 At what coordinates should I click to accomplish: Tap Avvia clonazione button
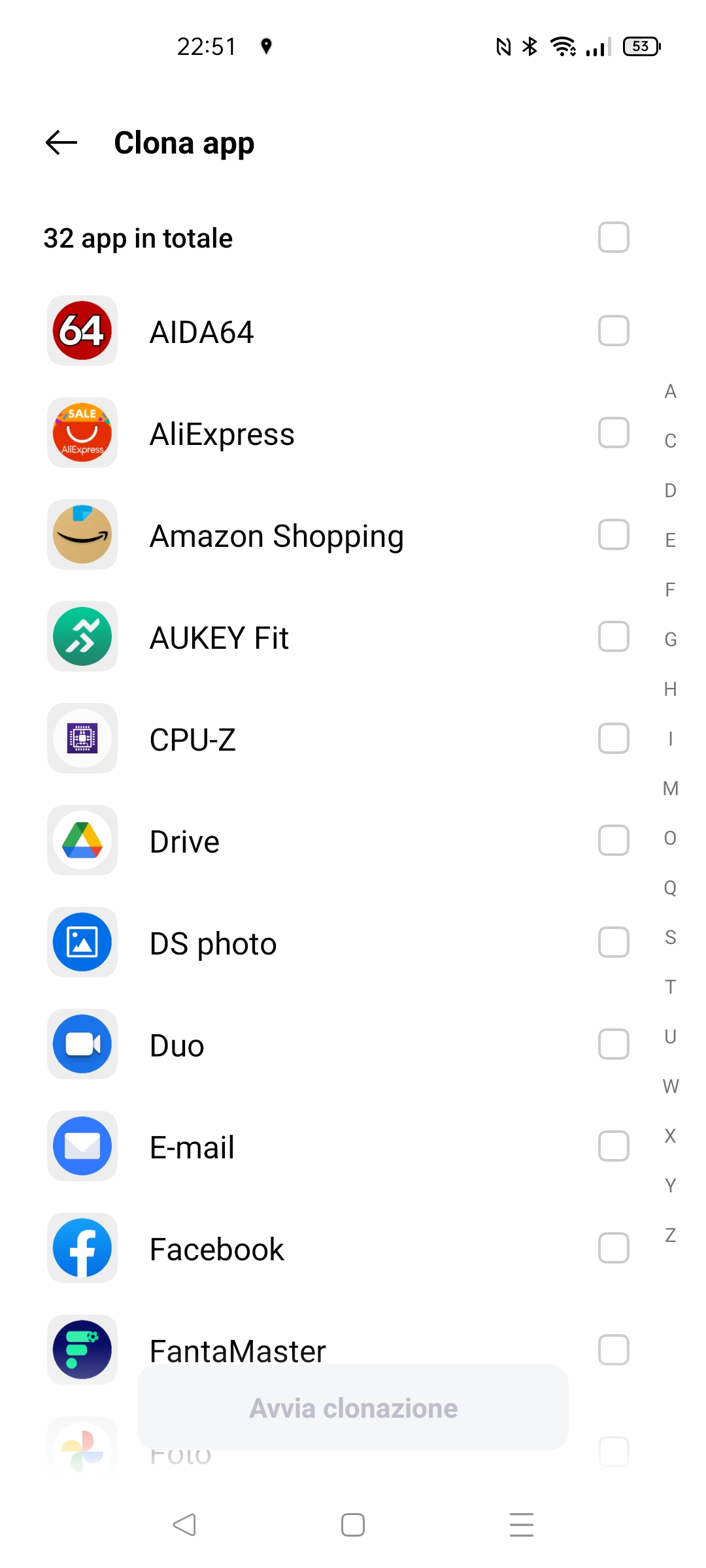point(353,1407)
